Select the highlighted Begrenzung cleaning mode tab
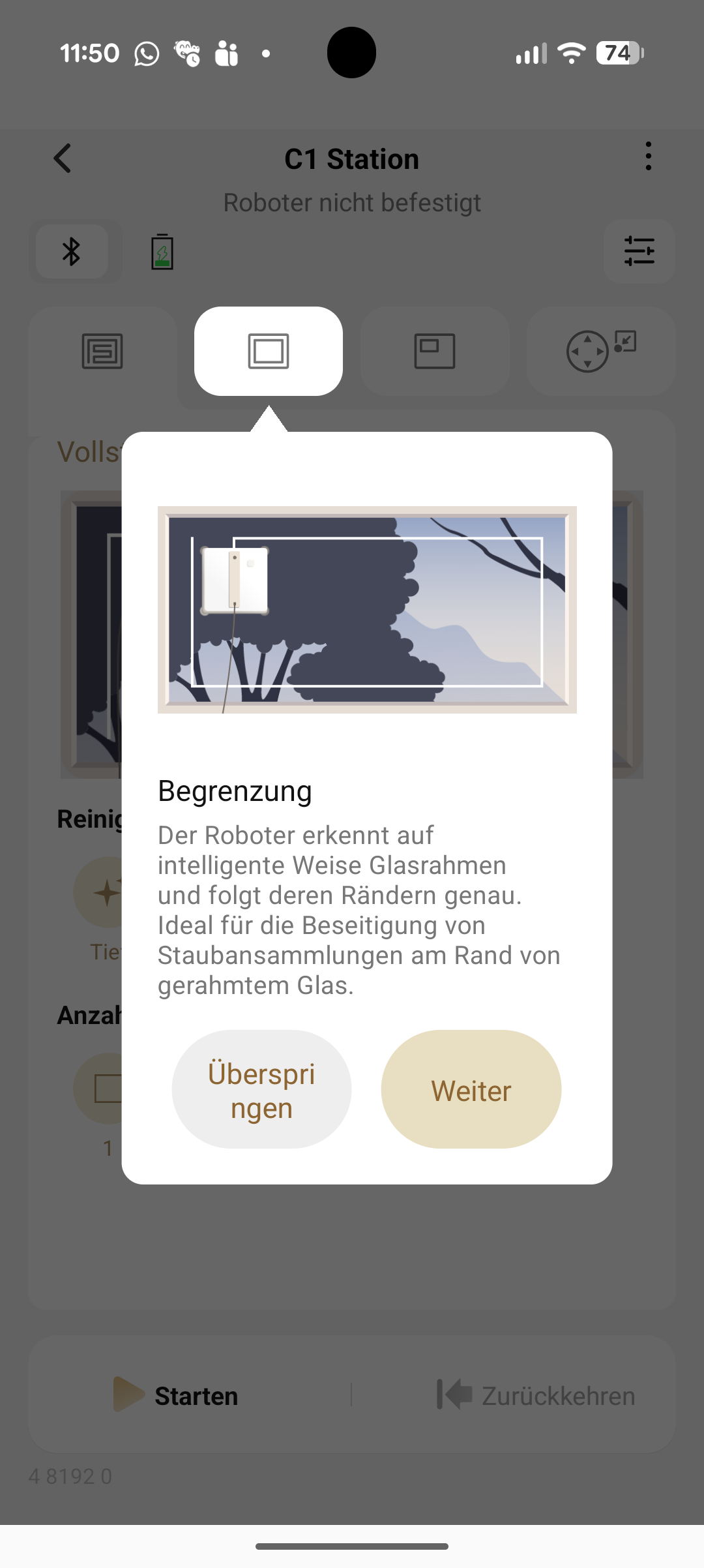 pyautogui.click(x=269, y=351)
